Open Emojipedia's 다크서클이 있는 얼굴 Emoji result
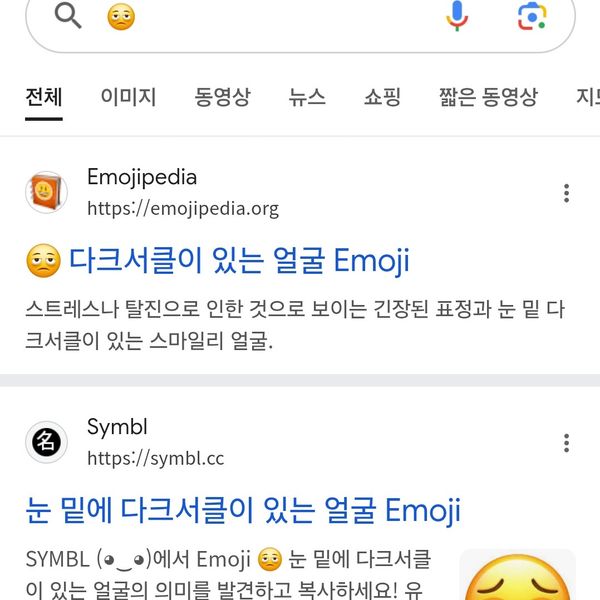The image size is (600, 600). point(238,262)
